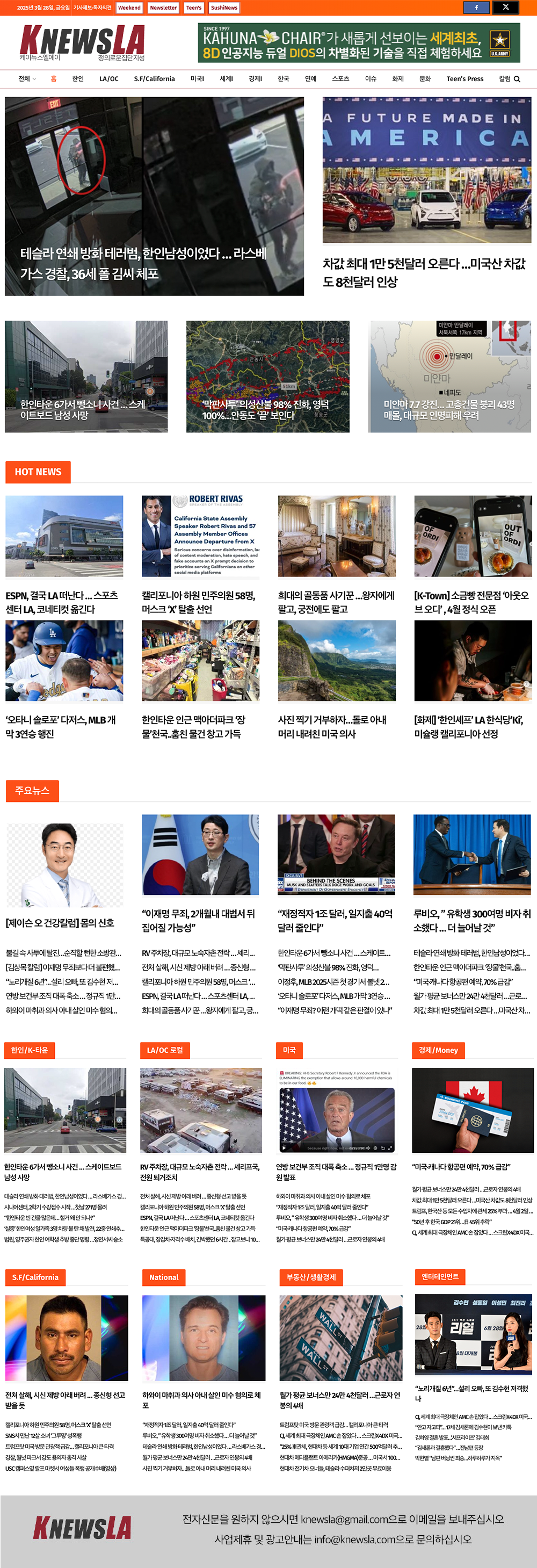Open the Teen's Press nav tab
The width and height of the screenshot is (537, 1568).
[x=465, y=79]
